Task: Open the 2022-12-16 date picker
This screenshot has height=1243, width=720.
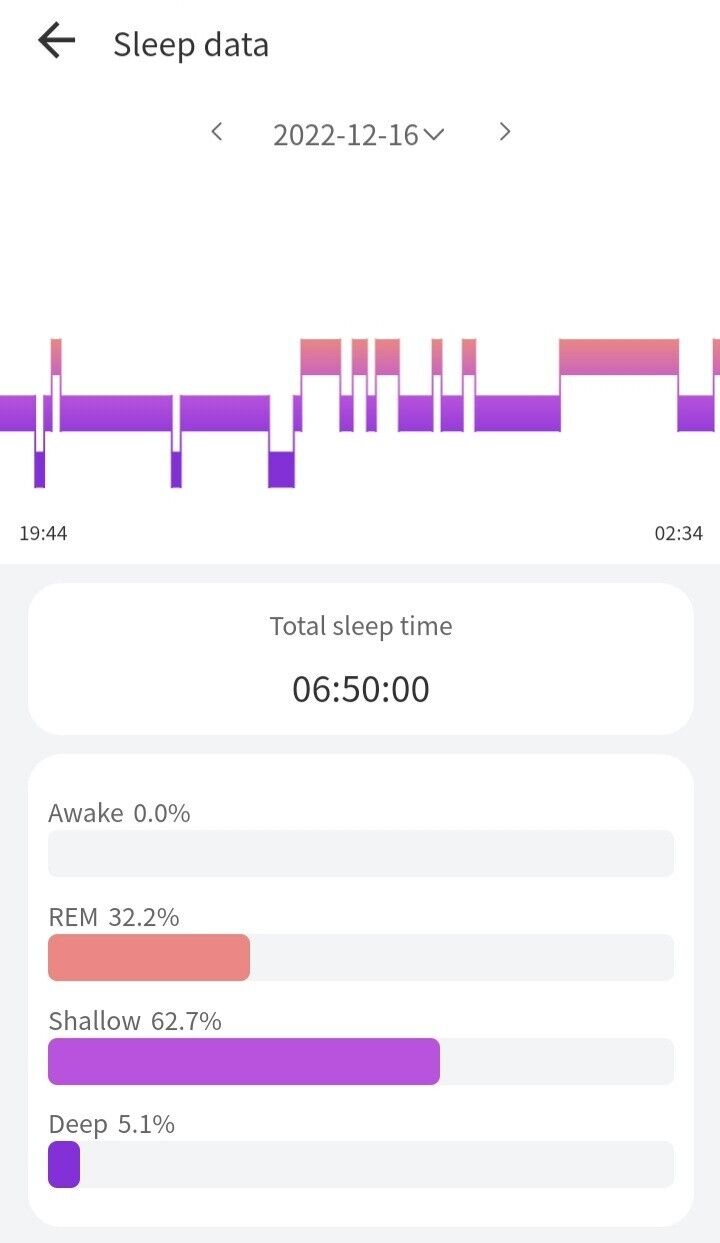Action: tap(358, 135)
